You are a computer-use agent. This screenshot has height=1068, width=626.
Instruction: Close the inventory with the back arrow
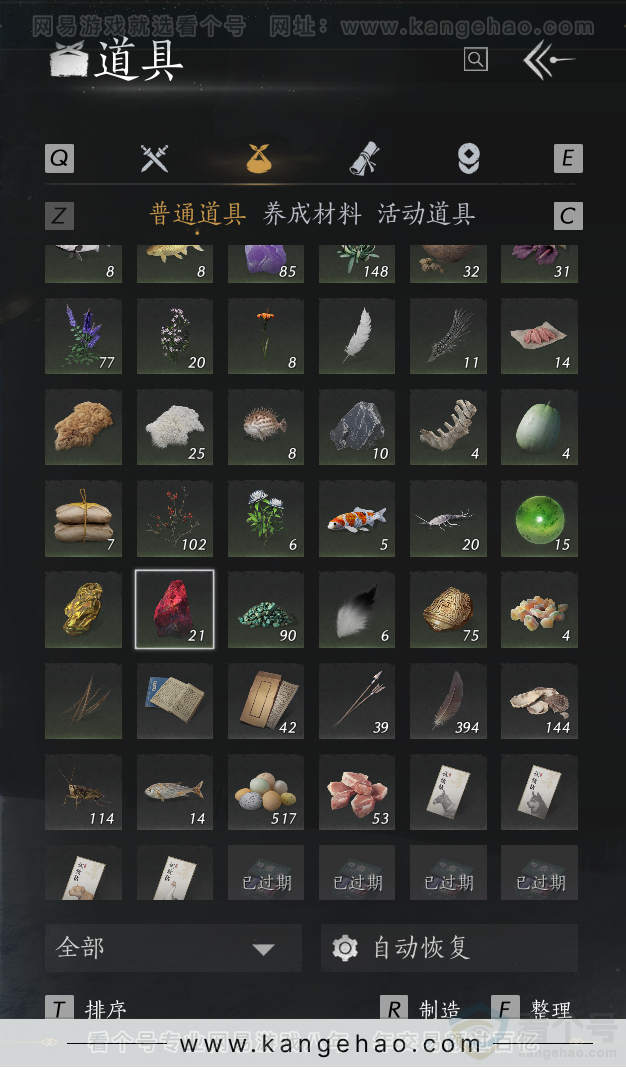(548, 61)
